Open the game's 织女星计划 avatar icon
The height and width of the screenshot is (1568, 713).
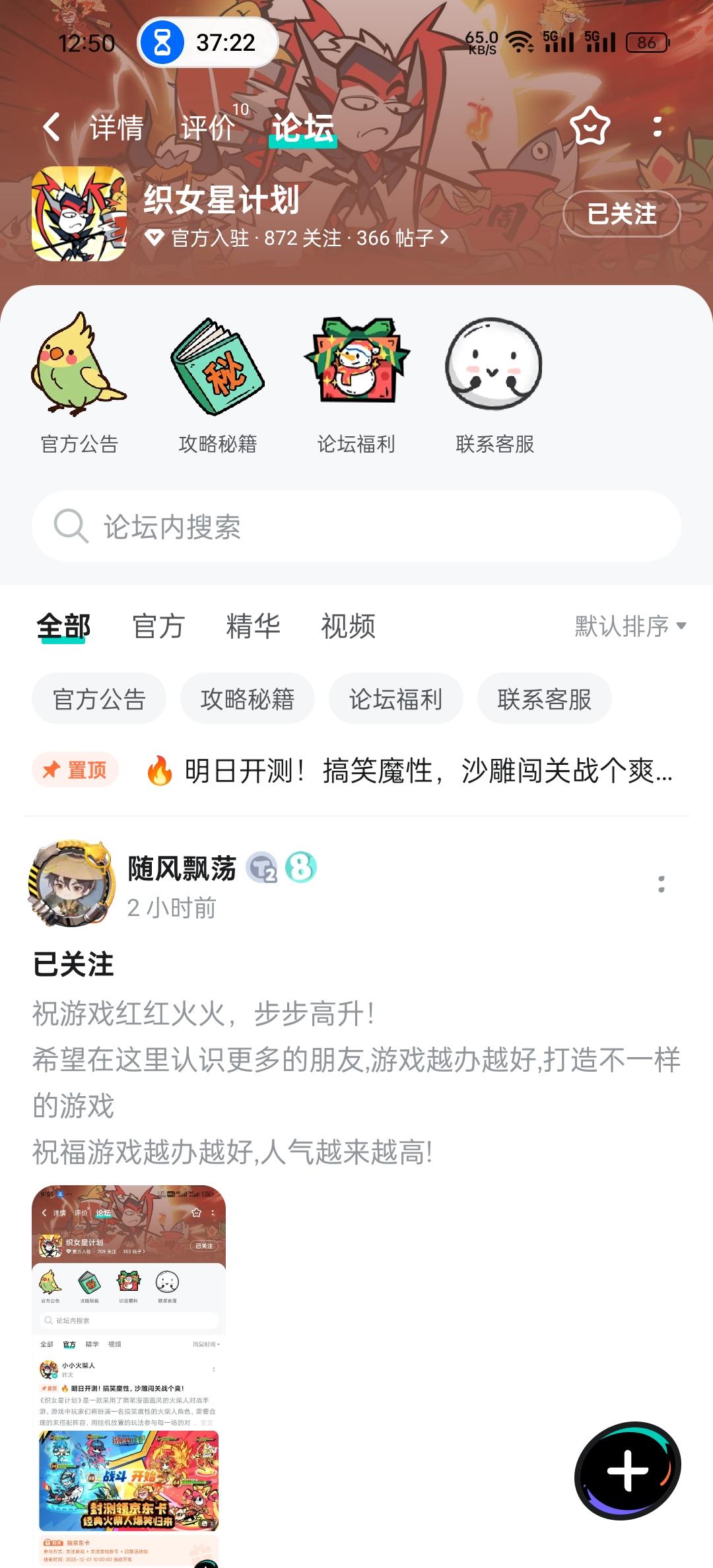click(x=79, y=212)
